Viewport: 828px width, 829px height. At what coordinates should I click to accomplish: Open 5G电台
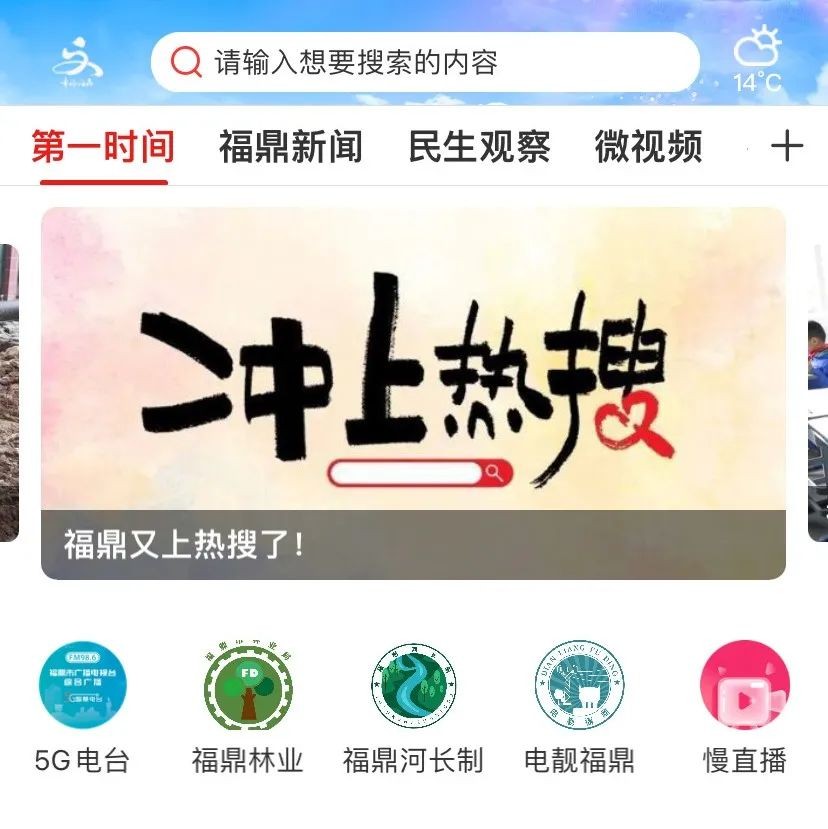(x=82, y=685)
